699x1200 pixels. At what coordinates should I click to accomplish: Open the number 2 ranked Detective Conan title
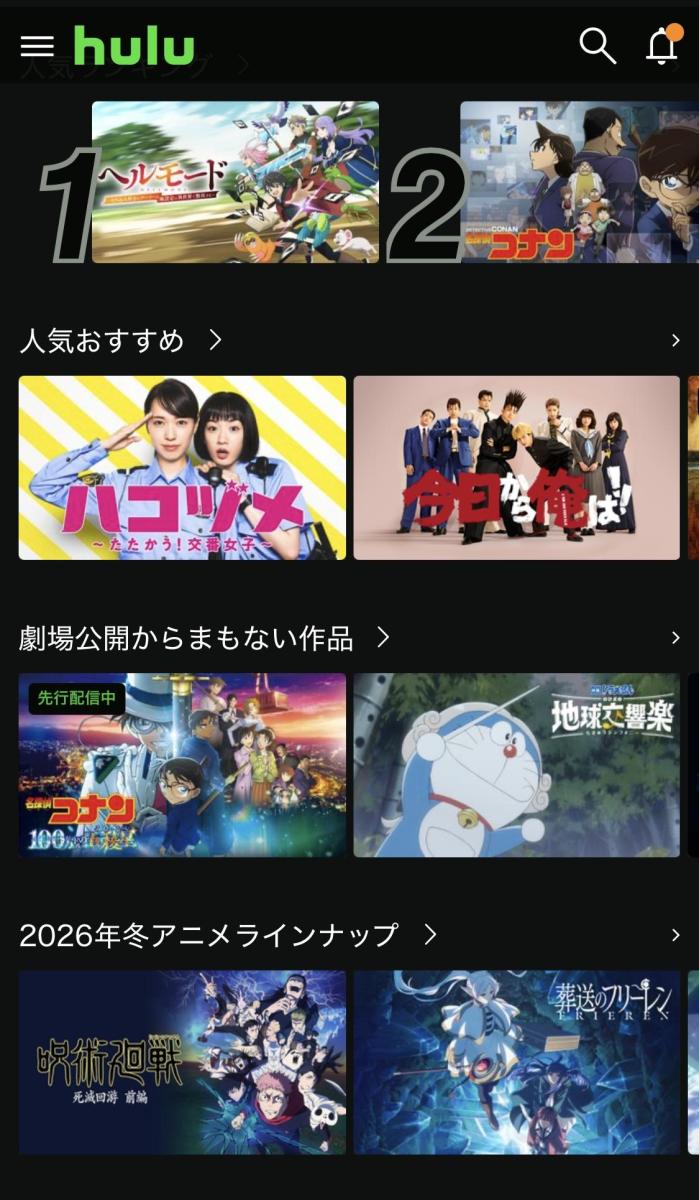tap(579, 182)
